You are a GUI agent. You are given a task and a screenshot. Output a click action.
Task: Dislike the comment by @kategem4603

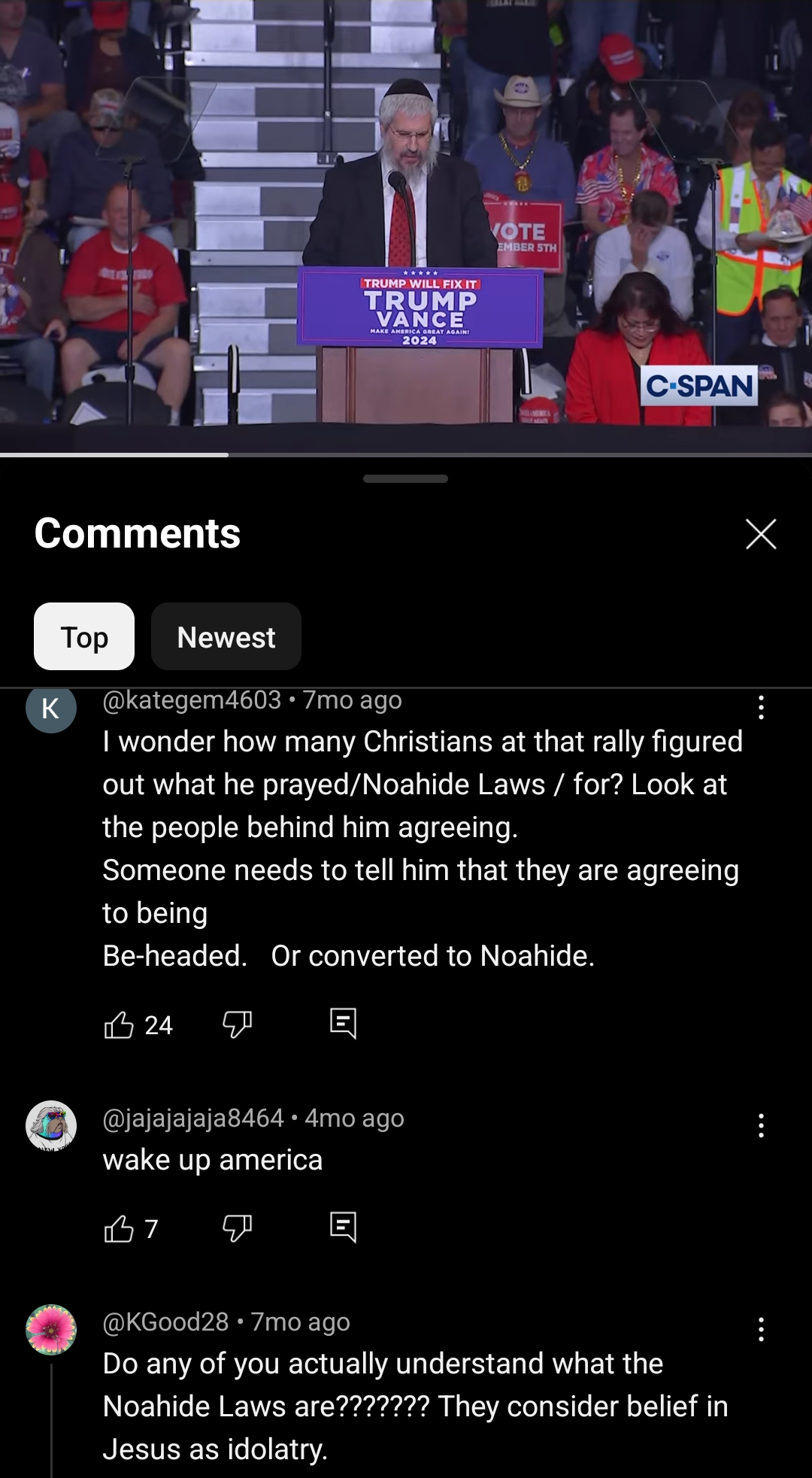tap(238, 1024)
